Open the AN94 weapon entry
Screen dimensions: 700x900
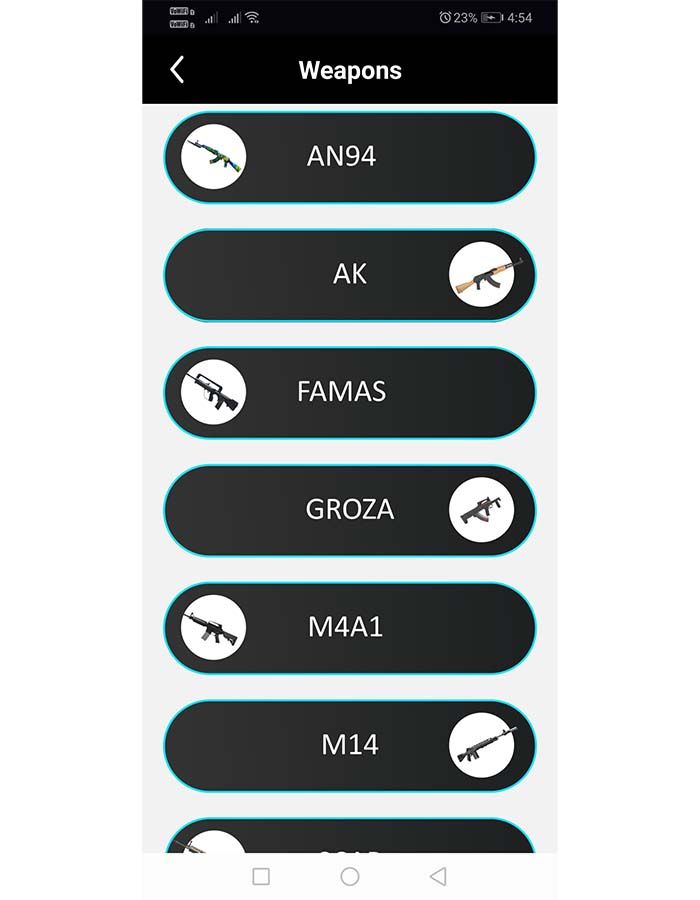(349, 157)
